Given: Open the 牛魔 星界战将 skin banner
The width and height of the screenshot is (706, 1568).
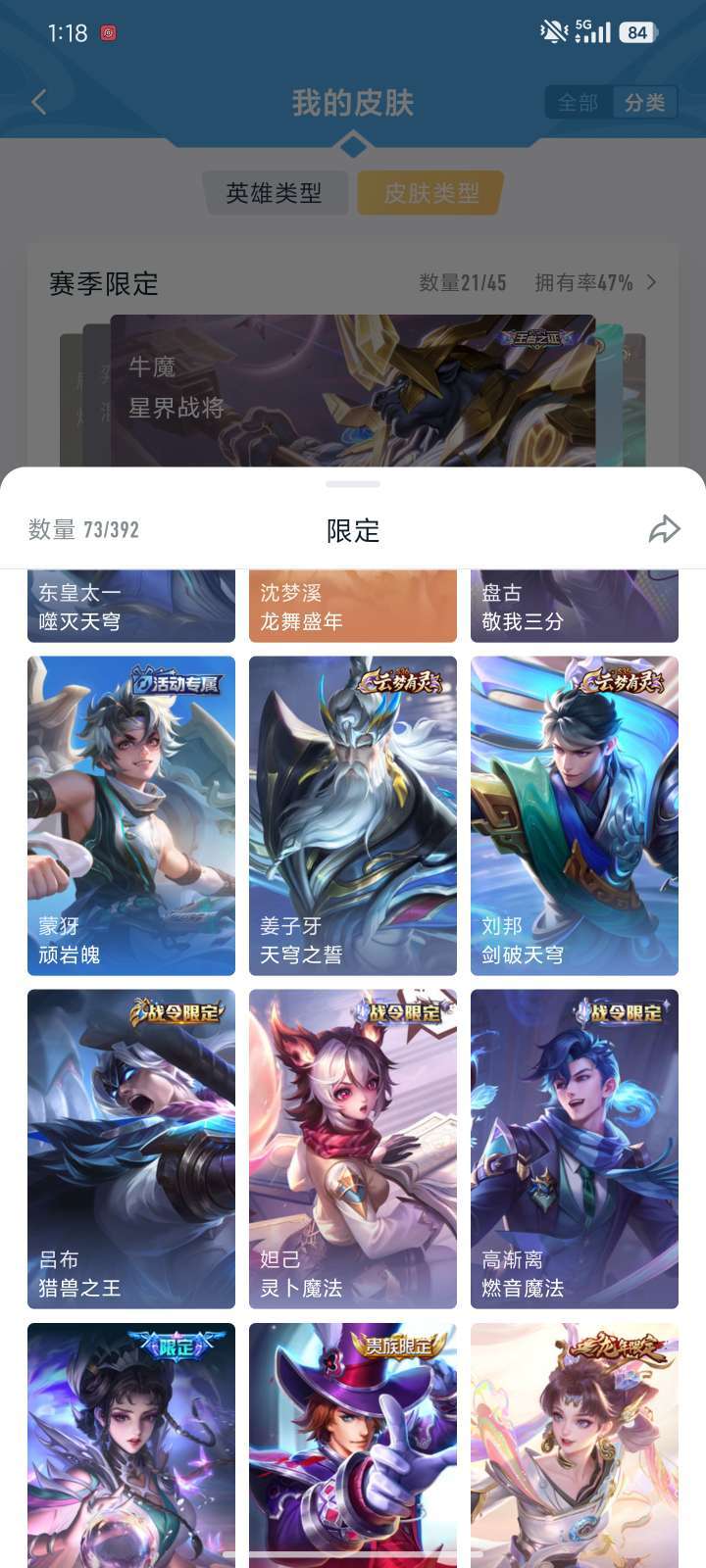Looking at the screenshot, I should [x=353, y=390].
